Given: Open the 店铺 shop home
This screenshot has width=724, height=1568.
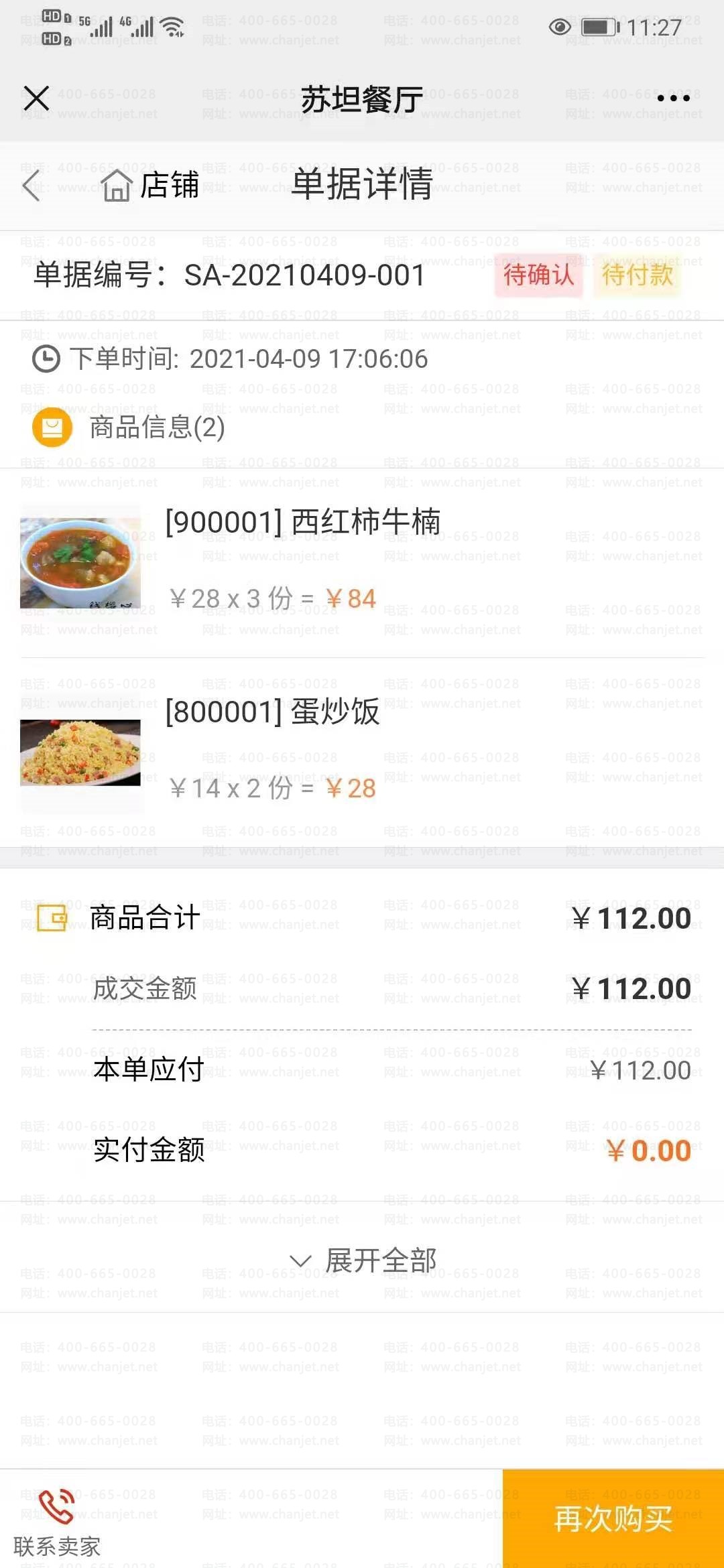Looking at the screenshot, I should pos(150,185).
